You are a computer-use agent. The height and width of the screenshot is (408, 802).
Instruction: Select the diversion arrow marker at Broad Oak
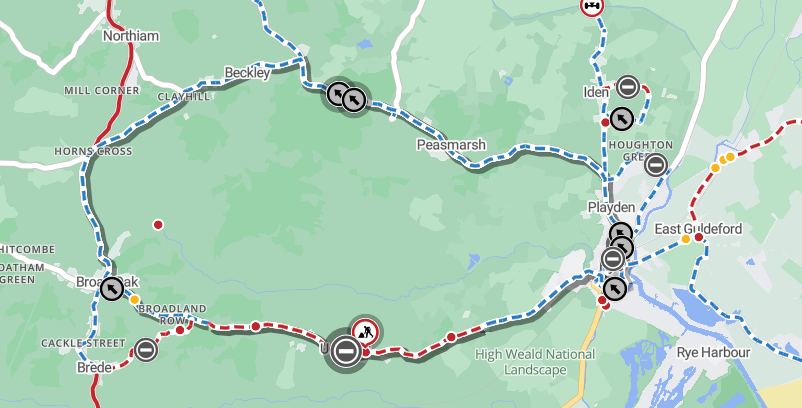point(111,290)
